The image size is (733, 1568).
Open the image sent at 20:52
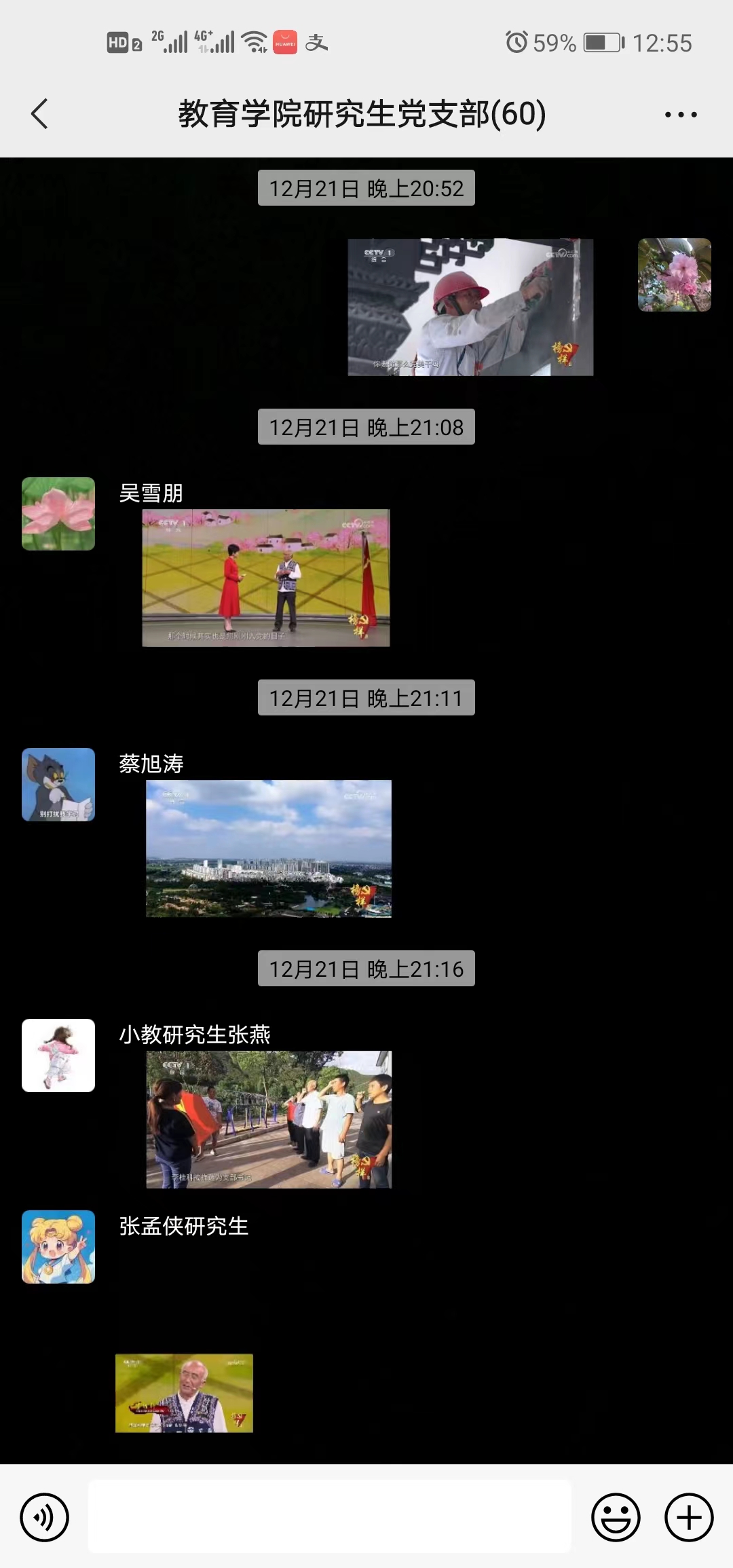point(470,307)
